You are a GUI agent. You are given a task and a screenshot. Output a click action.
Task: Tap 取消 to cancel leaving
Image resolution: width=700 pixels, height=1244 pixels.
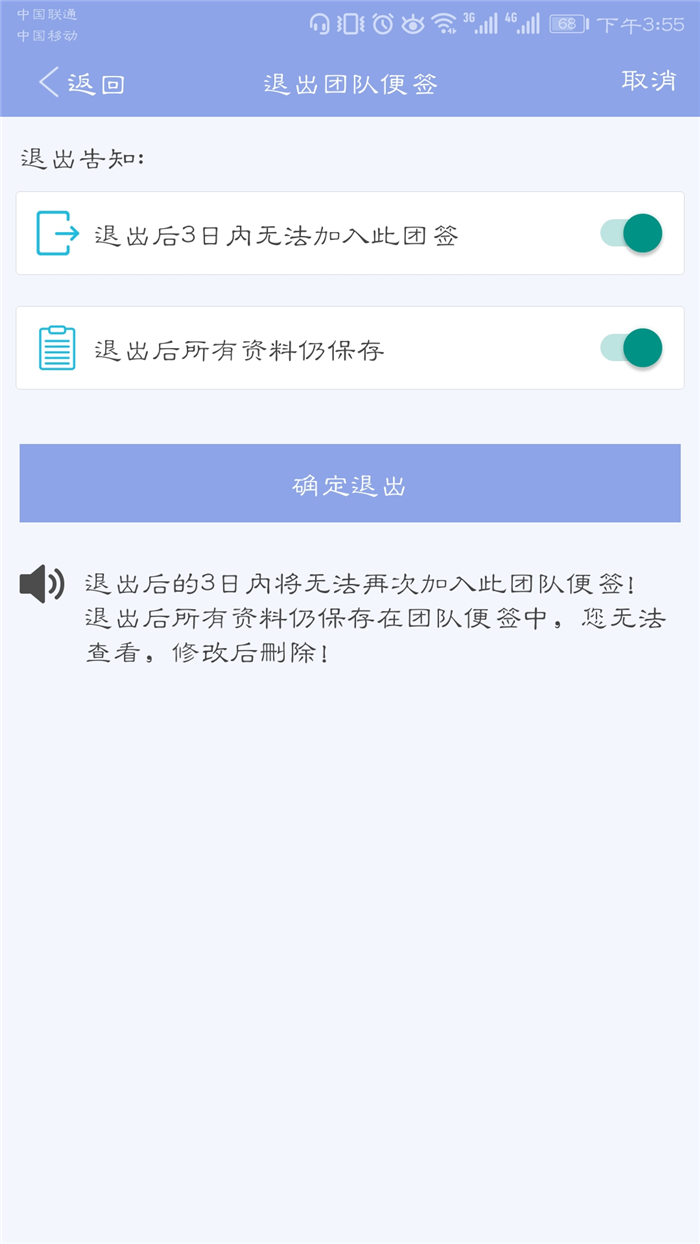pos(649,82)
